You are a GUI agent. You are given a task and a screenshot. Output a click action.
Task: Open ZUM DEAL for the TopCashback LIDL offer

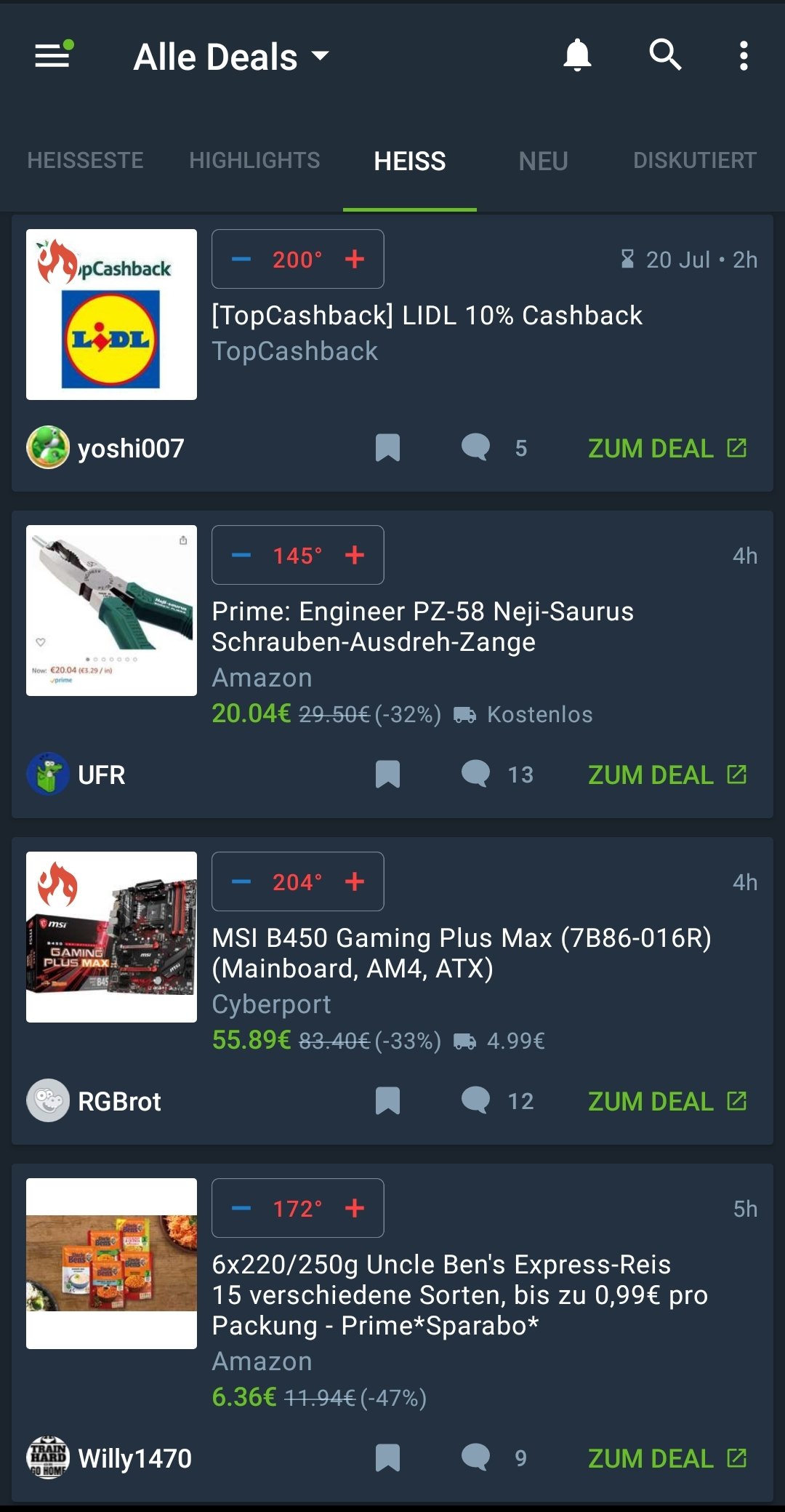[x=651, y=448]
